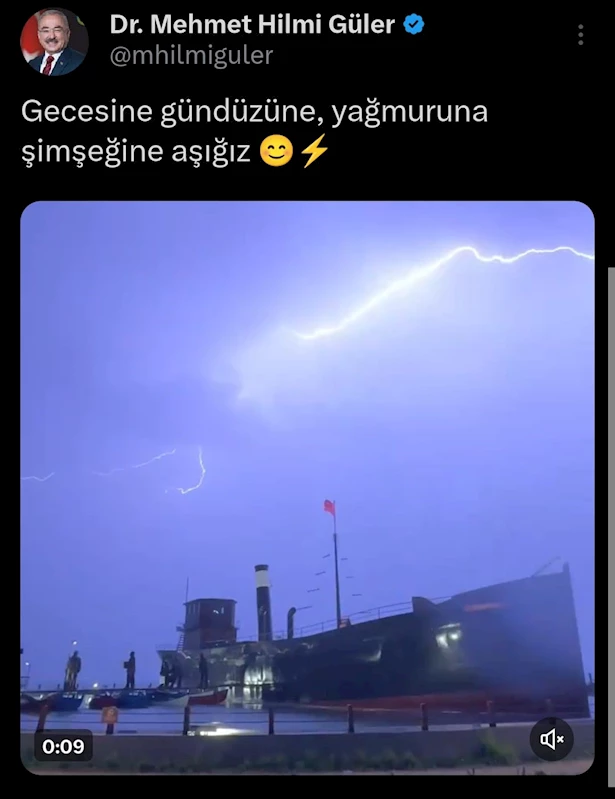Unmute the lightning video's sound

[x=553, y=739]
